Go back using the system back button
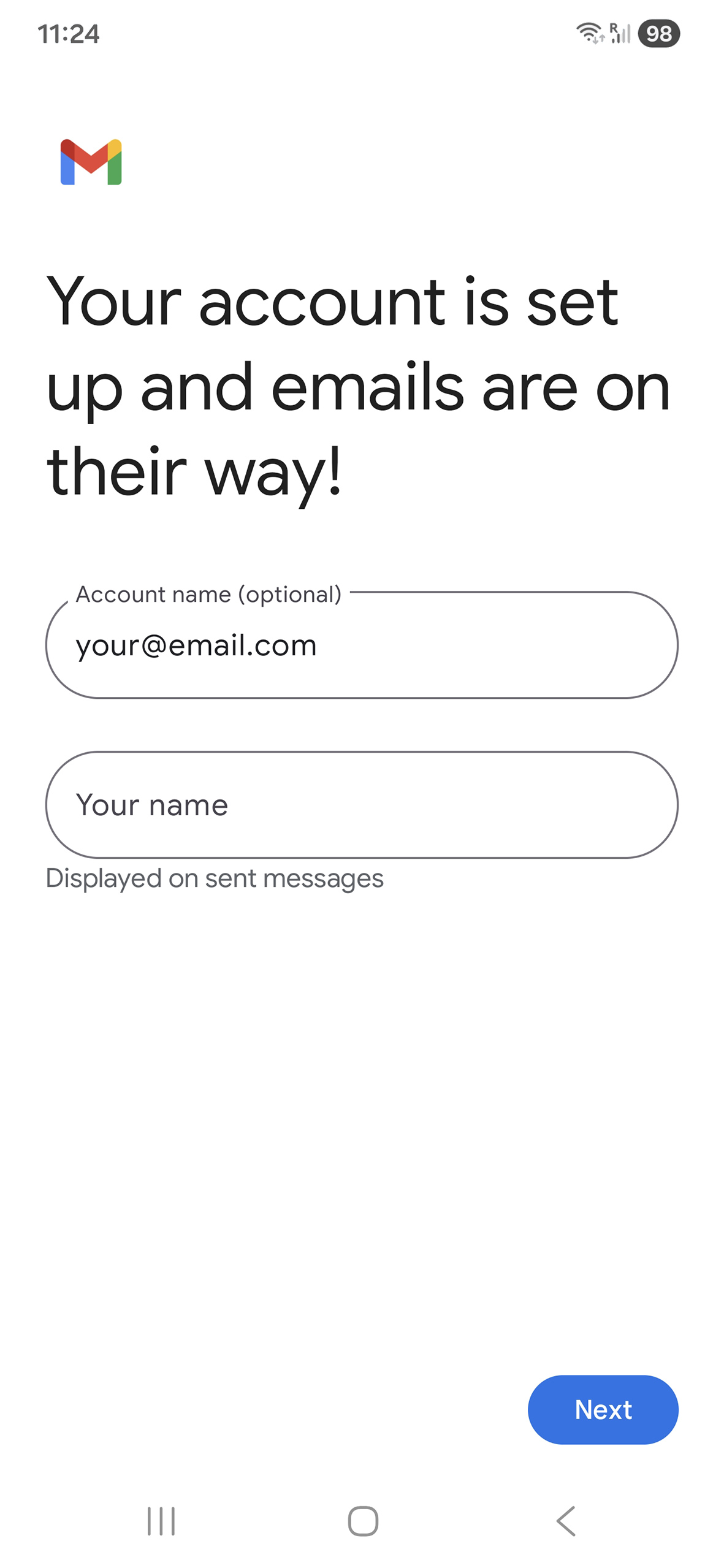 (566, 1521)
